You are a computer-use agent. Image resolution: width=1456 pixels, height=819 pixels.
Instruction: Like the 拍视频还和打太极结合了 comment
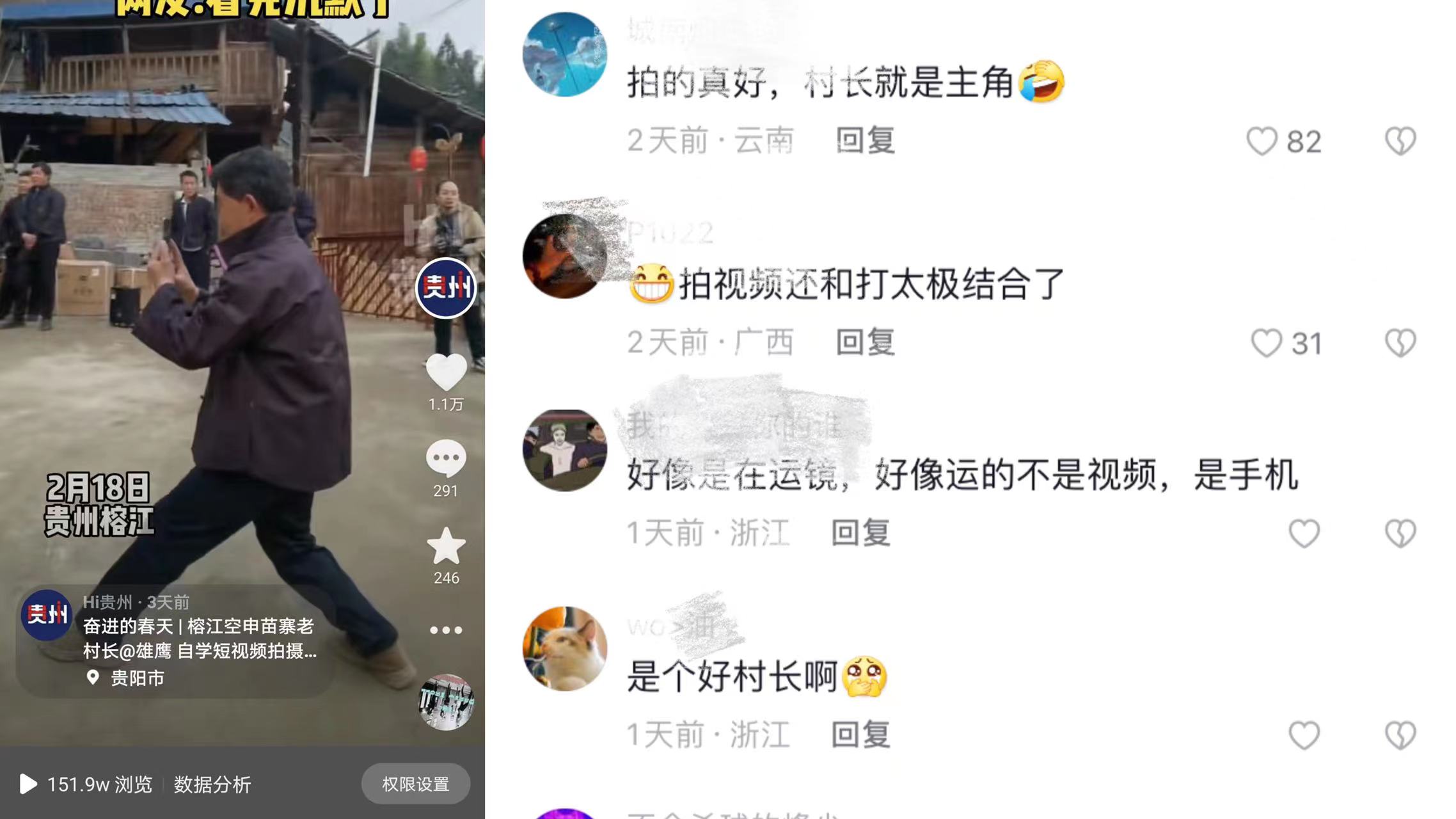[1266, 343]
